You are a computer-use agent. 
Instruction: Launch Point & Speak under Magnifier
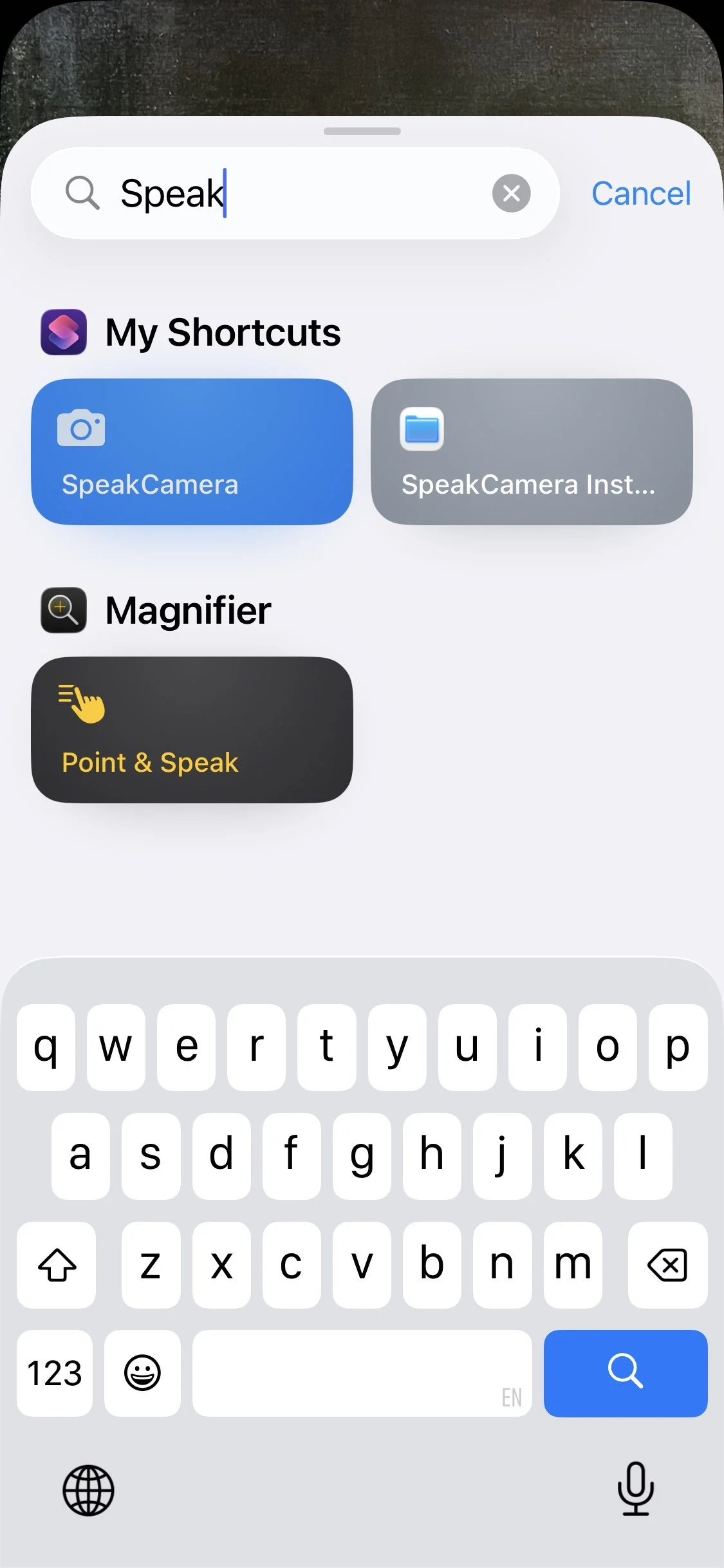coord(192,729)
